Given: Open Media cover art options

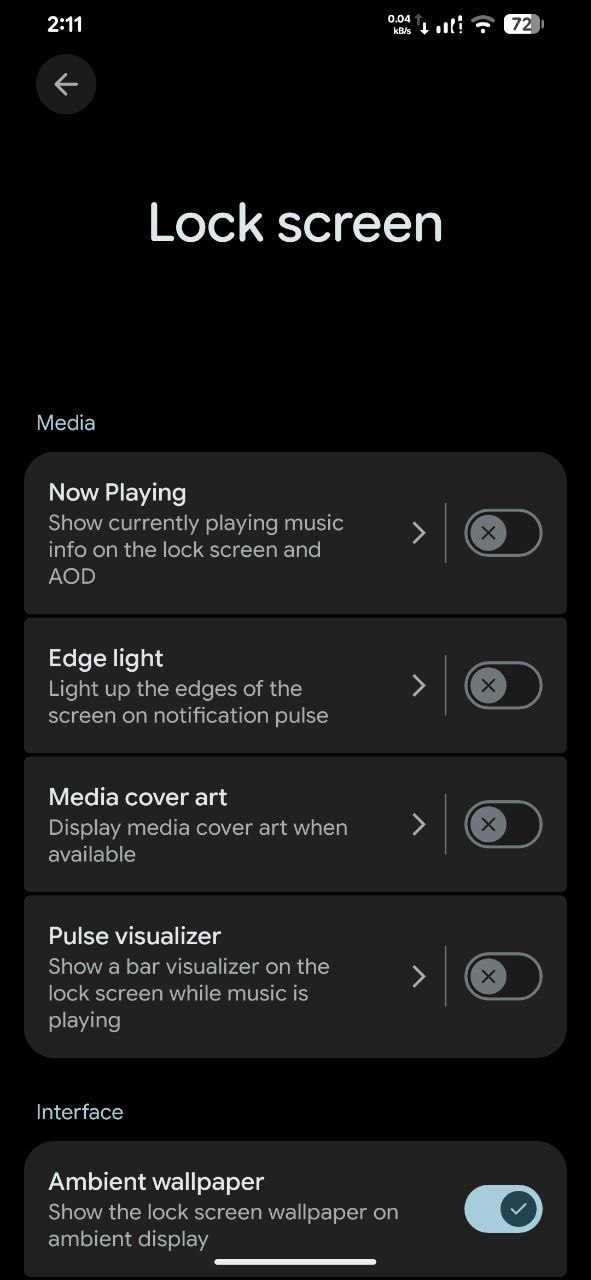Looking at the screenshot, I should [235, 825].
